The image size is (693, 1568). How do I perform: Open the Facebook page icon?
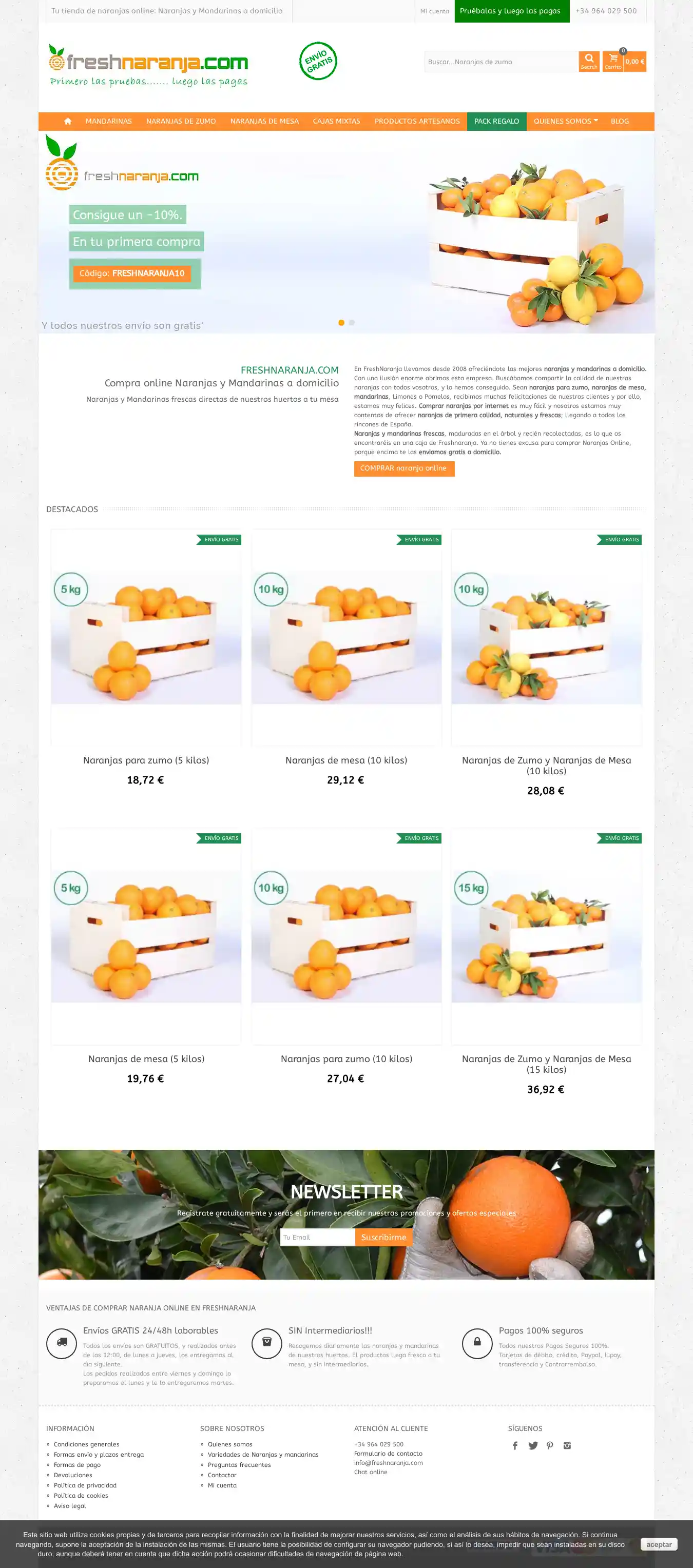[x=515, y=1446]
